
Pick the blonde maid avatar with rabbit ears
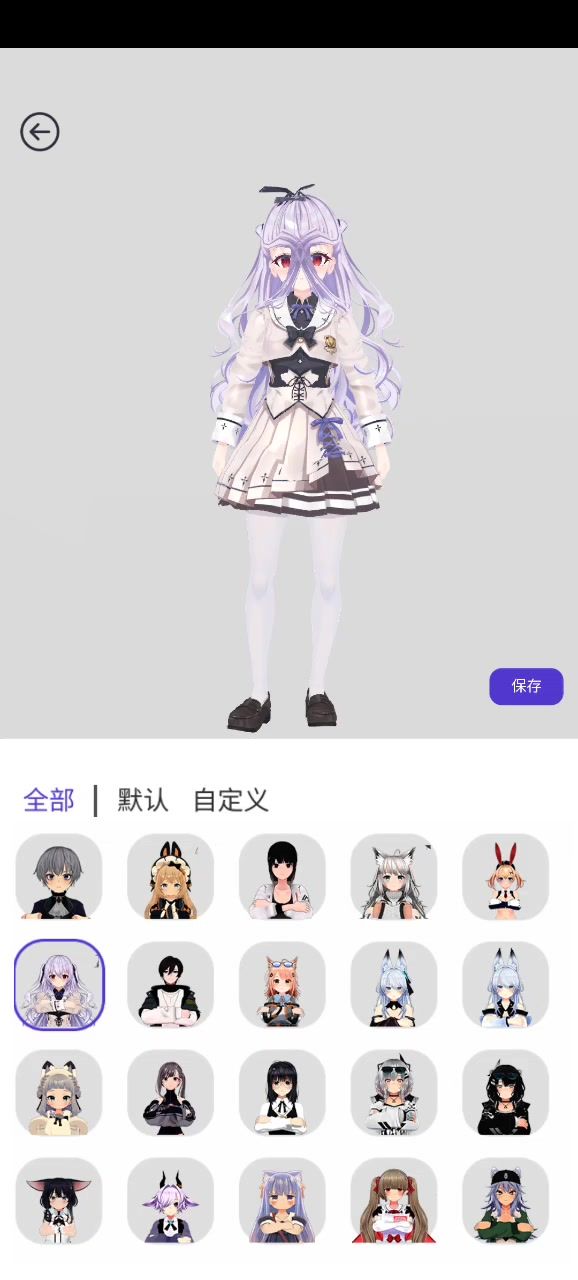pos(170,877)
